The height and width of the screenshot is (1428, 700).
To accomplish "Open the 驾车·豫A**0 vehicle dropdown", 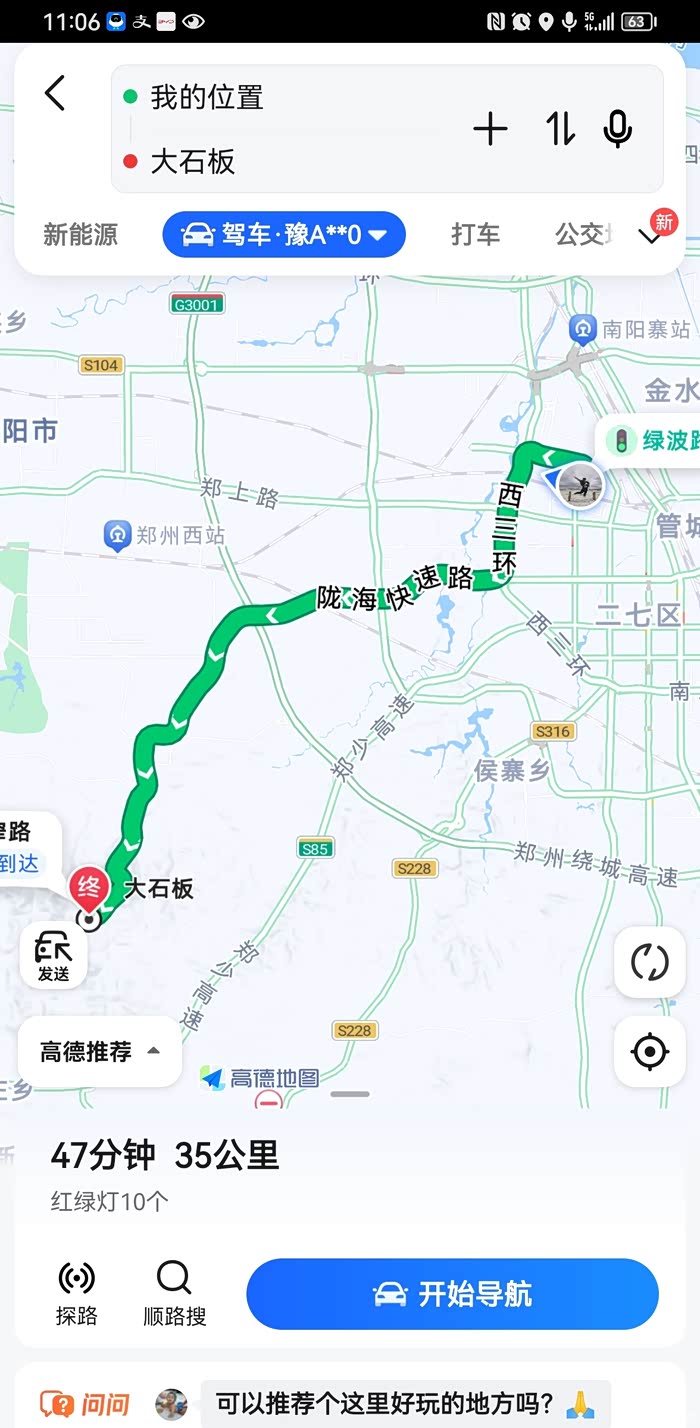I will coord(284,235).
